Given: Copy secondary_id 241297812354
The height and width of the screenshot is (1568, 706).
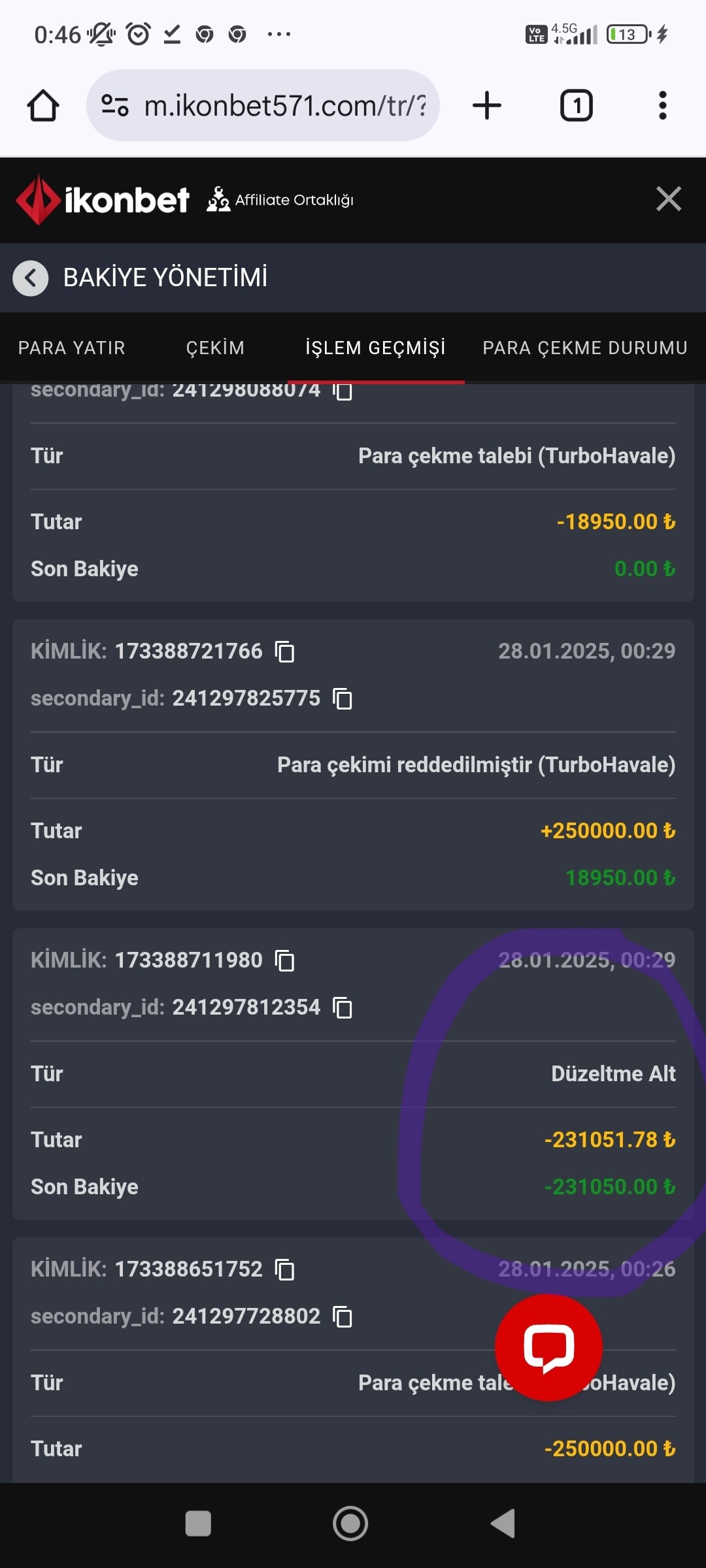Looking at the screenshot, I should pos(343,1007).
